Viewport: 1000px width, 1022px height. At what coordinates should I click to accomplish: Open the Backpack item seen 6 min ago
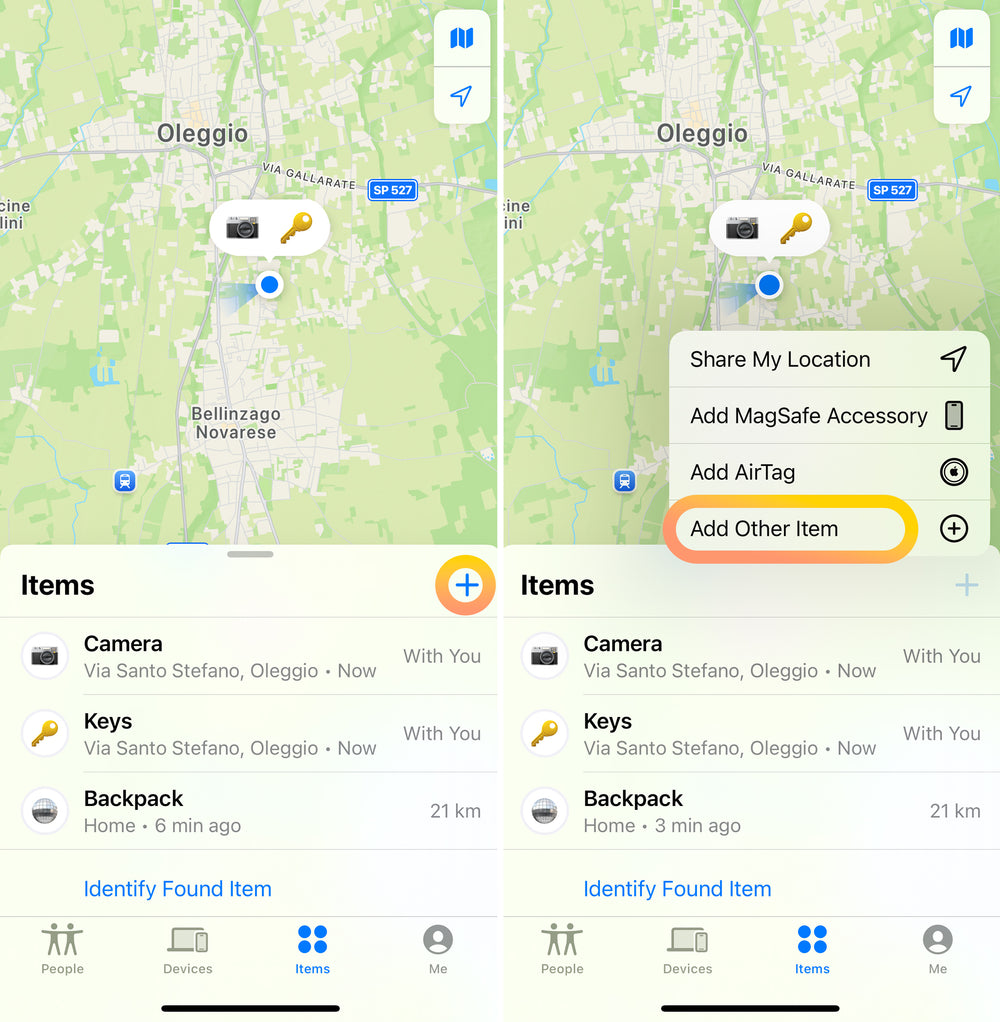(250, 811)
